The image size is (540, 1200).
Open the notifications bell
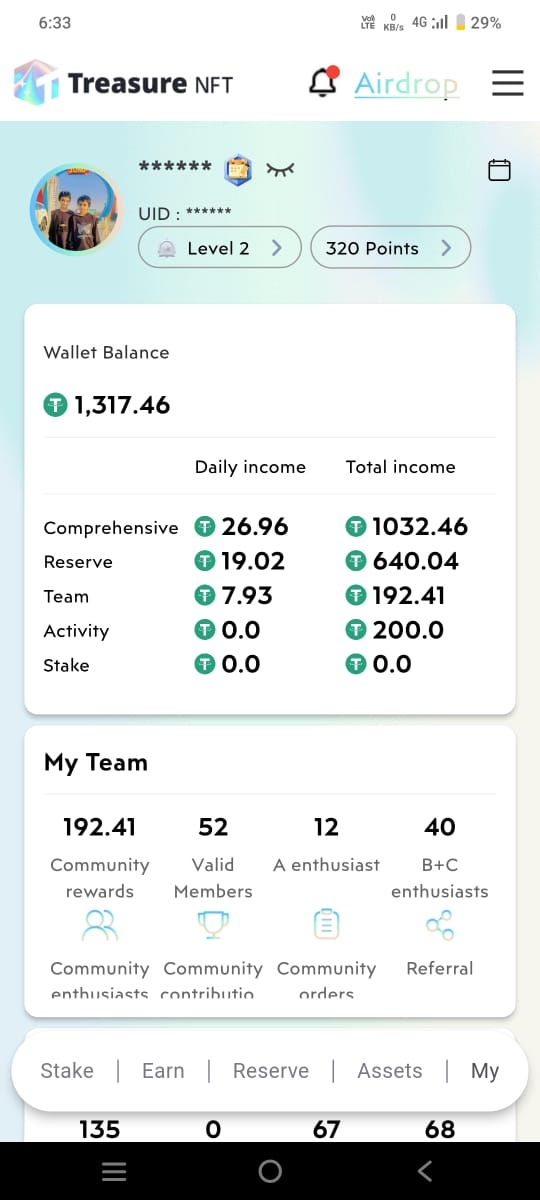pyautogui.click(x=324, y=82)
